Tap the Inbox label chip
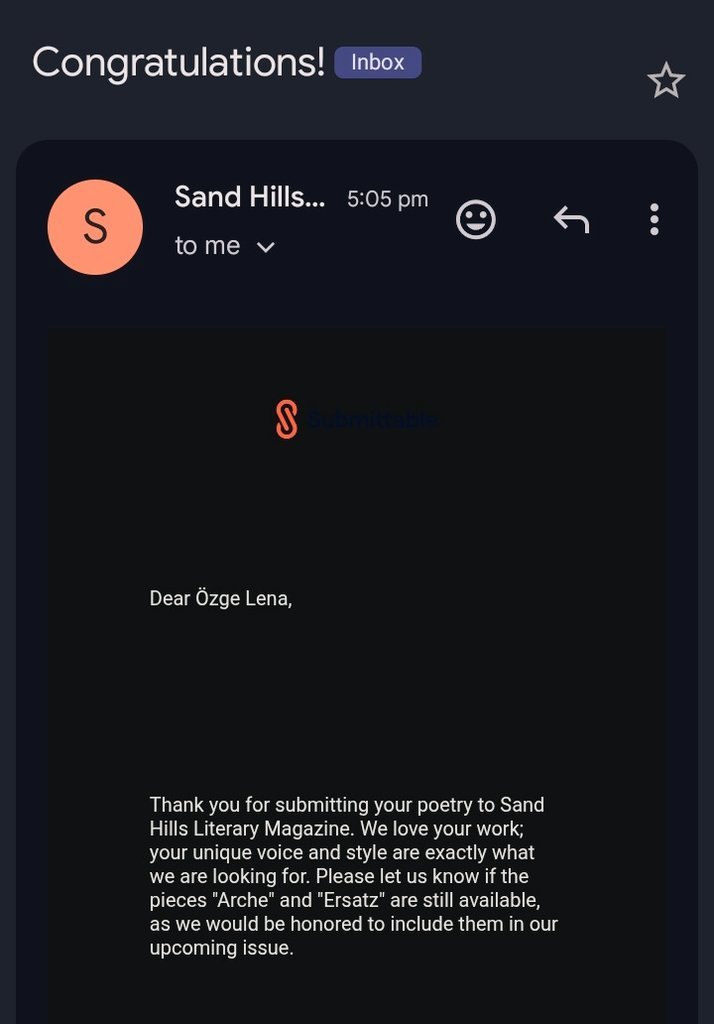This screenshot has width=714, height=1024. click(378, 62)
